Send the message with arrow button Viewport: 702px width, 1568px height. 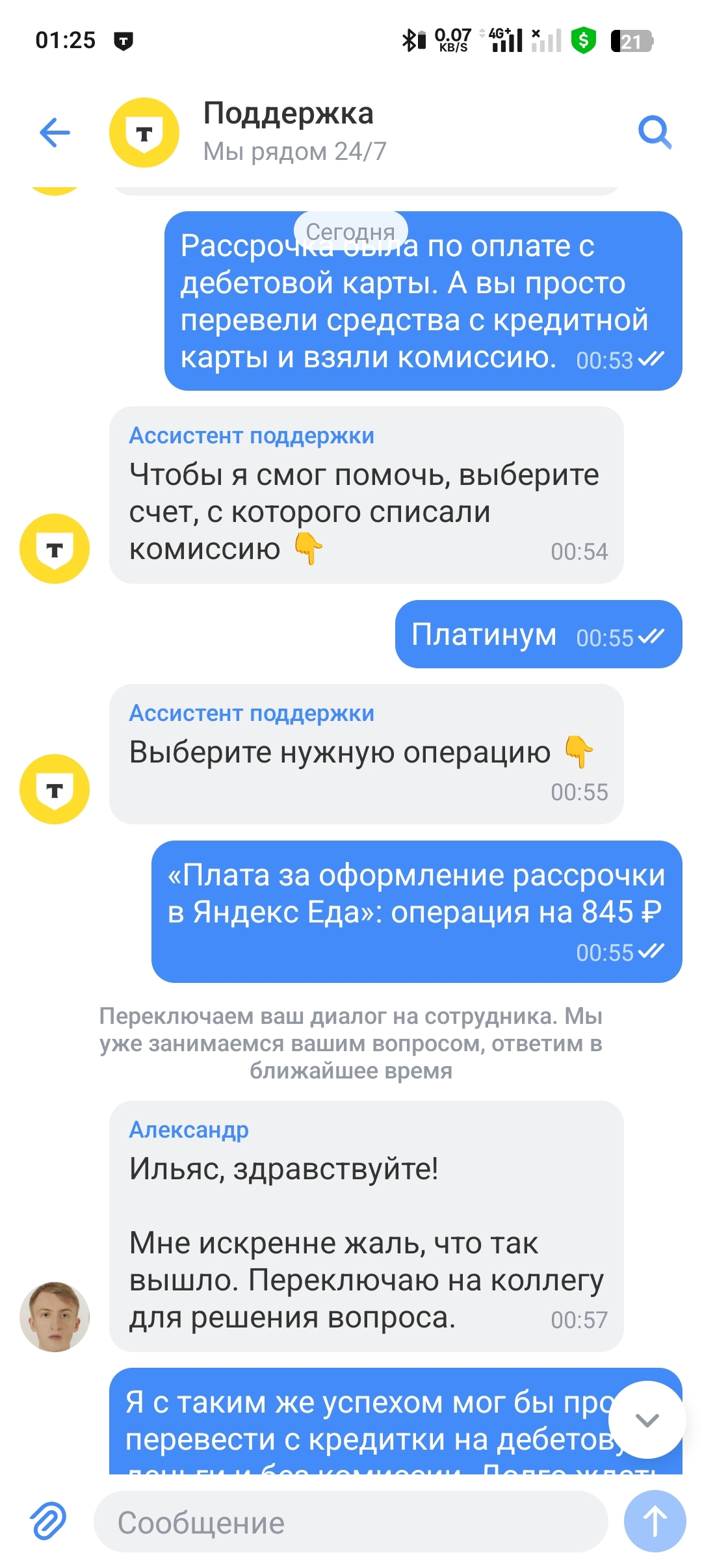[x=655, y=1521]
